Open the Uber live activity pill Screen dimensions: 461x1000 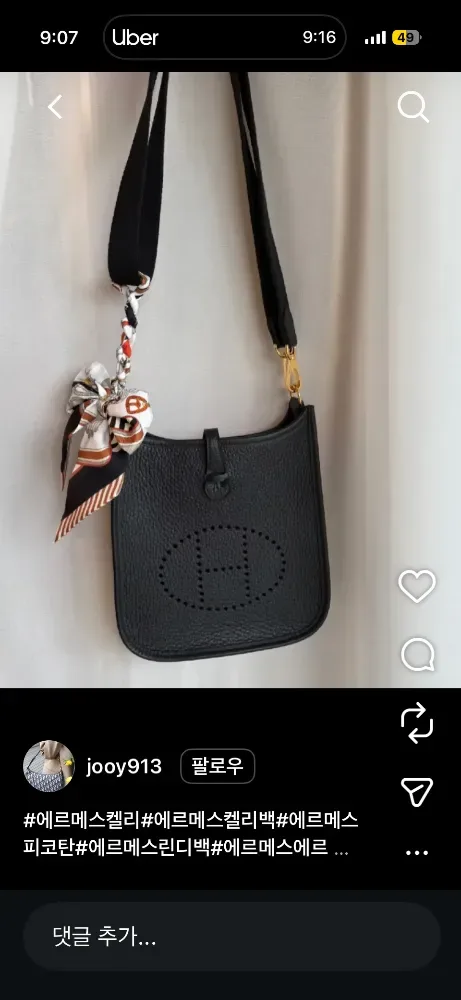pyautogui.click(x=224, y=38)
